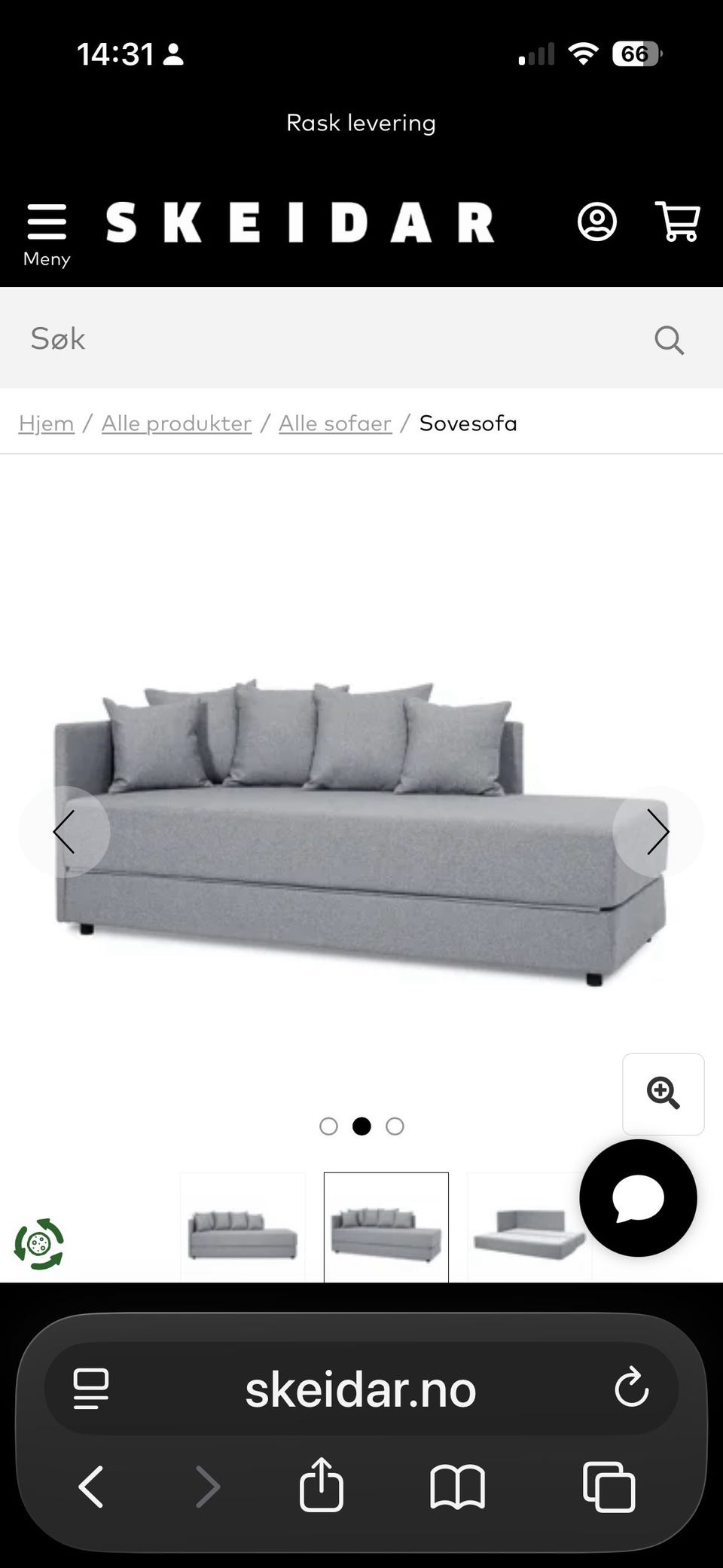Open the Meny hamburger menu

(x=47, y=234)
